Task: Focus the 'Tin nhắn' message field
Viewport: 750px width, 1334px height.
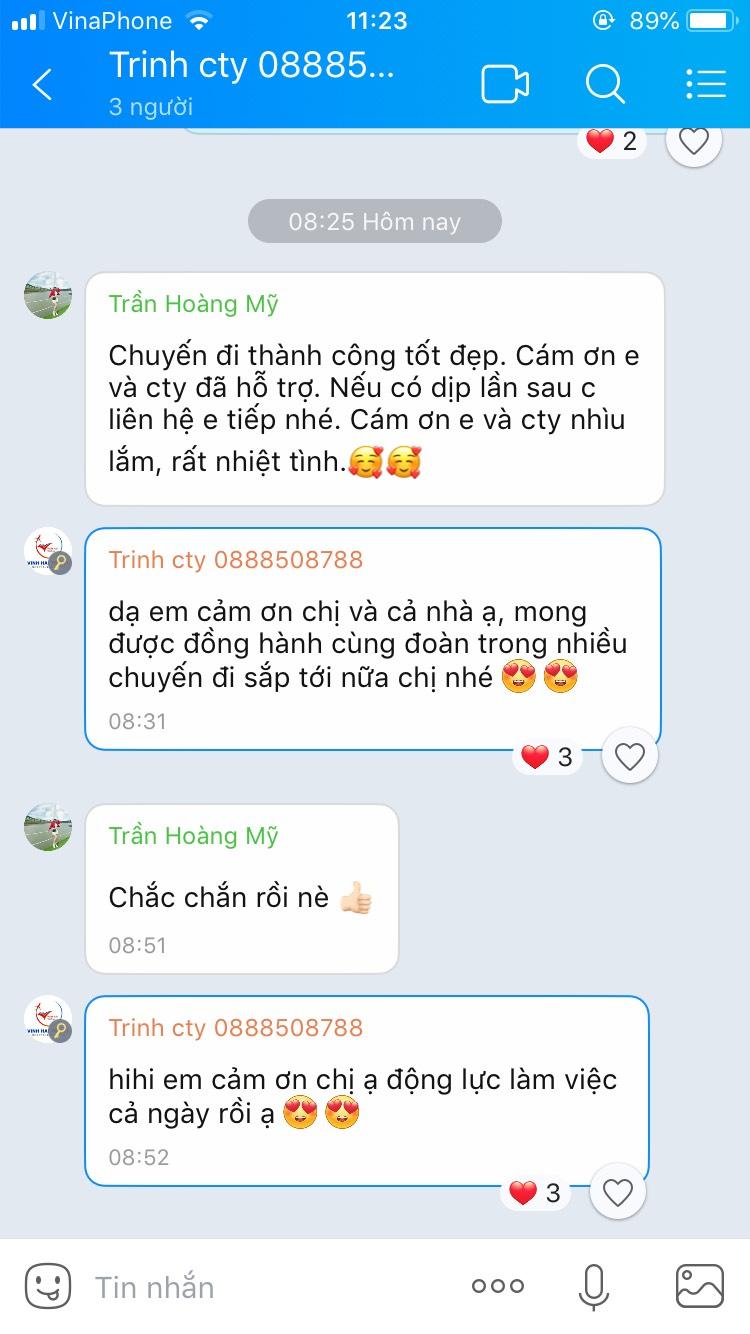Action: click(270, 1286)
